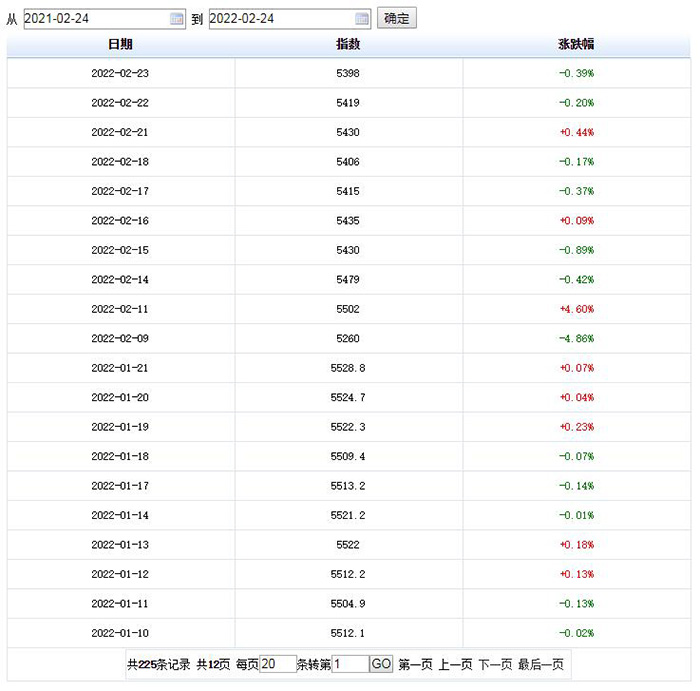Open the calendar picker for the end date
700x691 pixels.
click(362, 18)
